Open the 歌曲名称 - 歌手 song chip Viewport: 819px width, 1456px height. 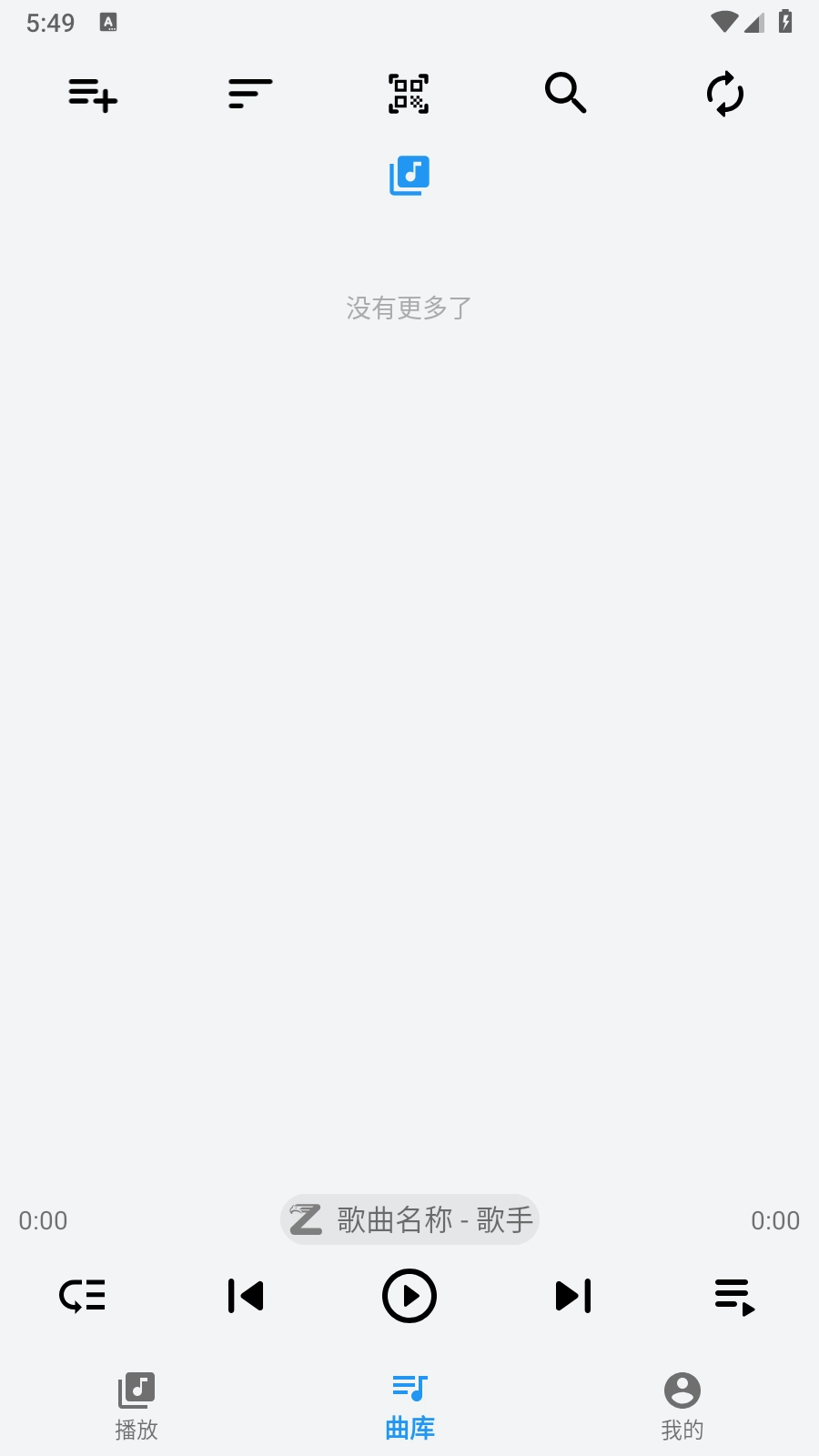[x=409, y=1219]
